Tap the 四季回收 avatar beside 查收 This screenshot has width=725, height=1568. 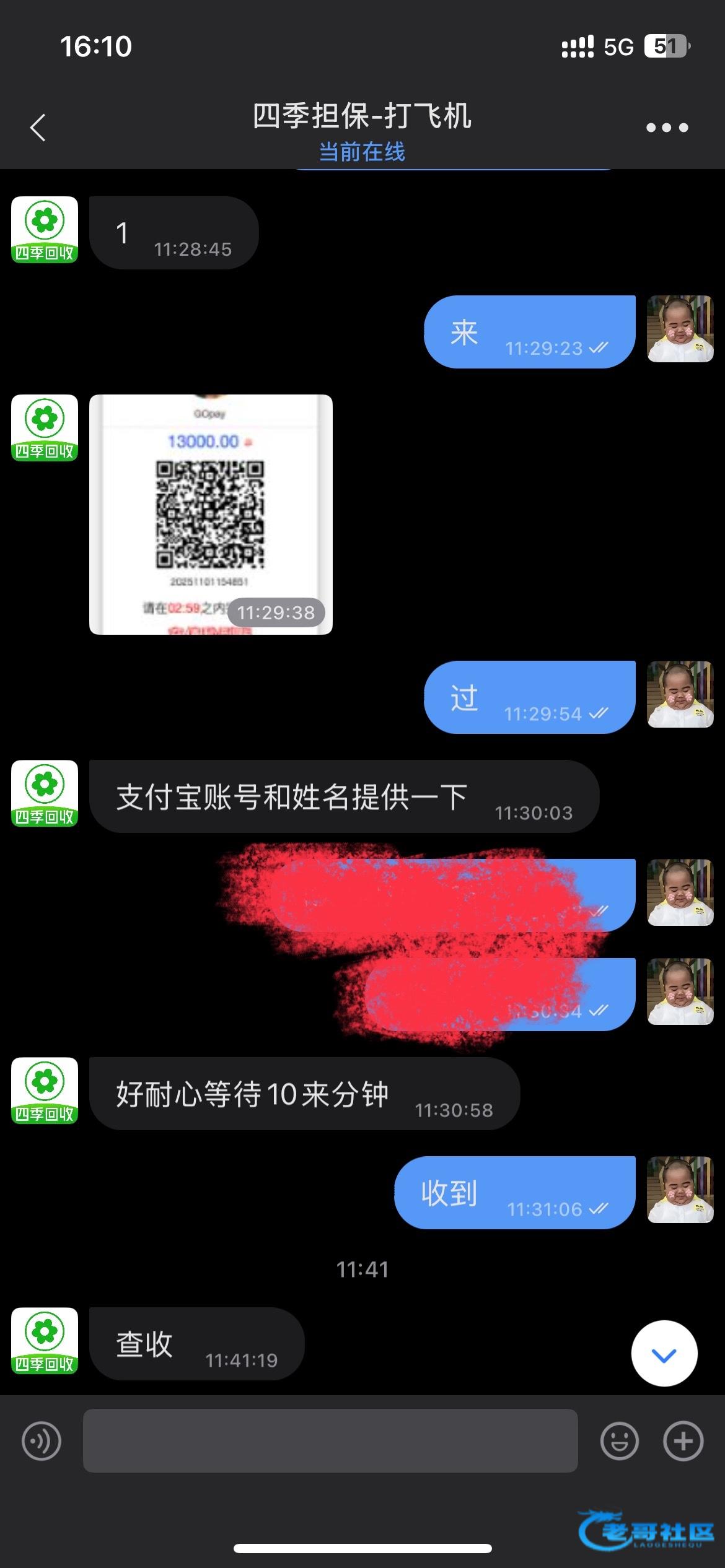(x=45, y=1341)
